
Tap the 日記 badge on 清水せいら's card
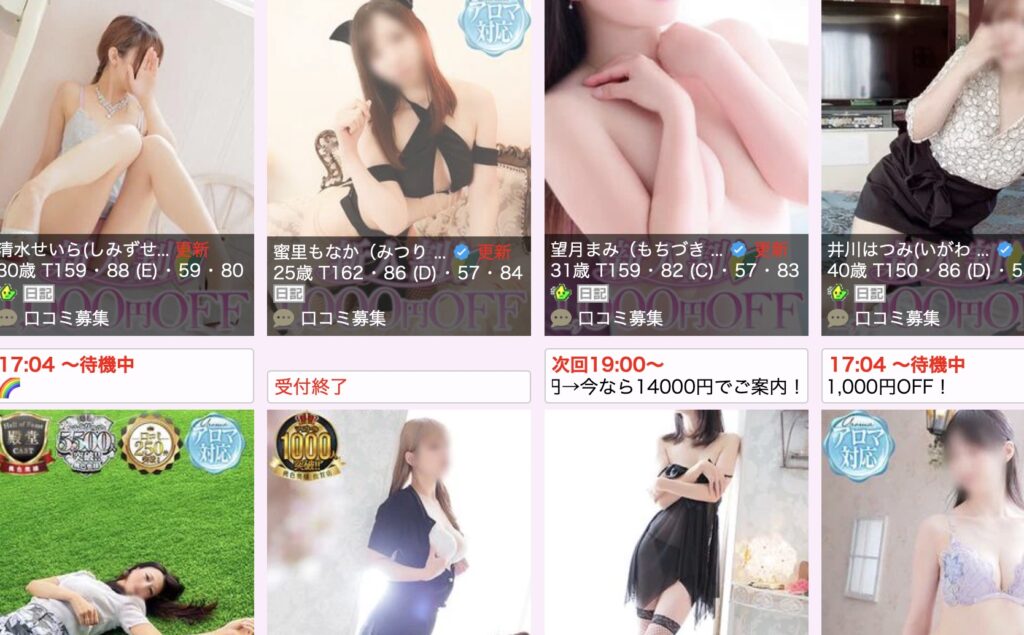[x=39, y=294]
